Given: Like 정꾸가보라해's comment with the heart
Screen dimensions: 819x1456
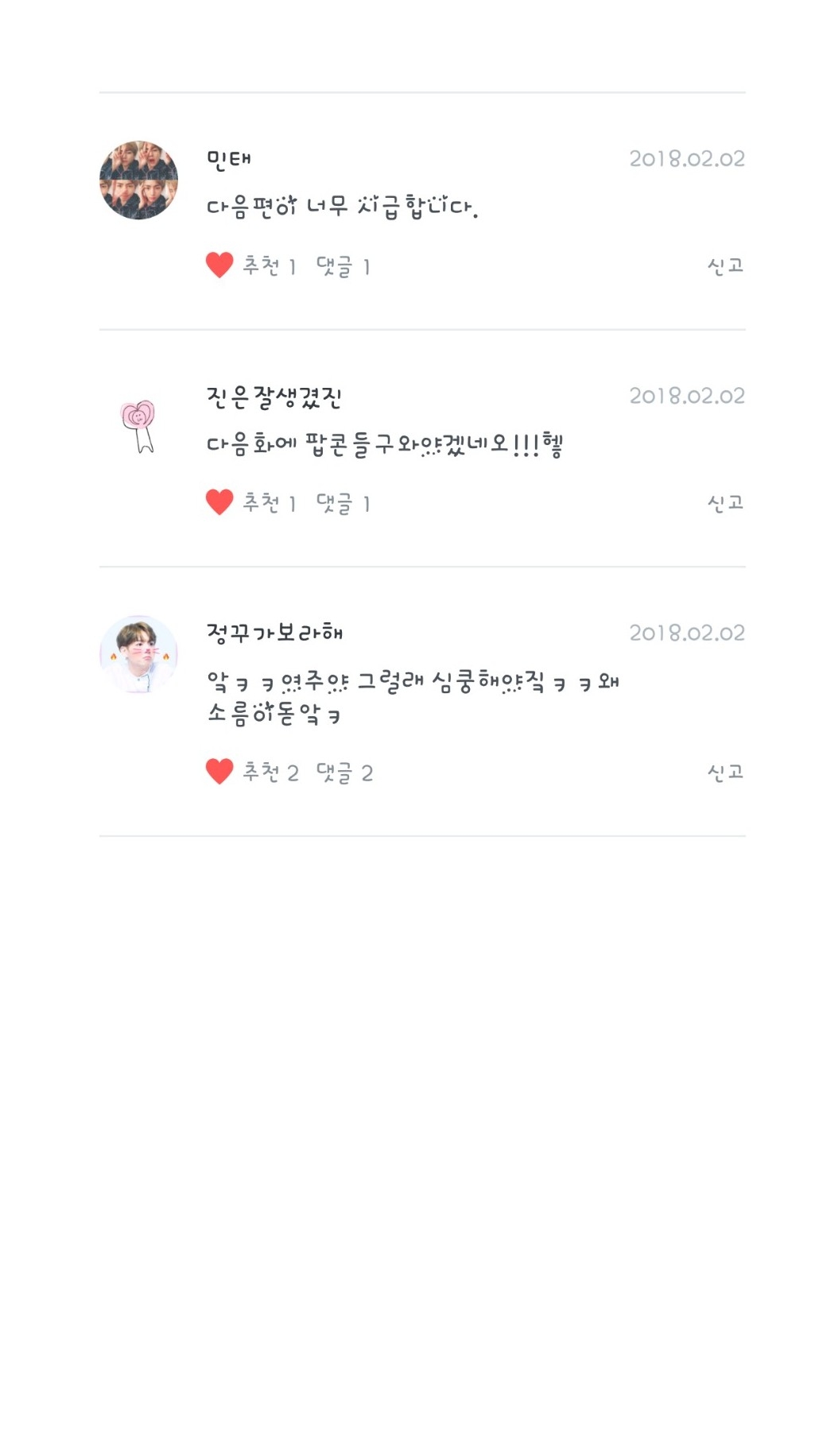Looking at the screenshot, I should click(x=219, y=772).
